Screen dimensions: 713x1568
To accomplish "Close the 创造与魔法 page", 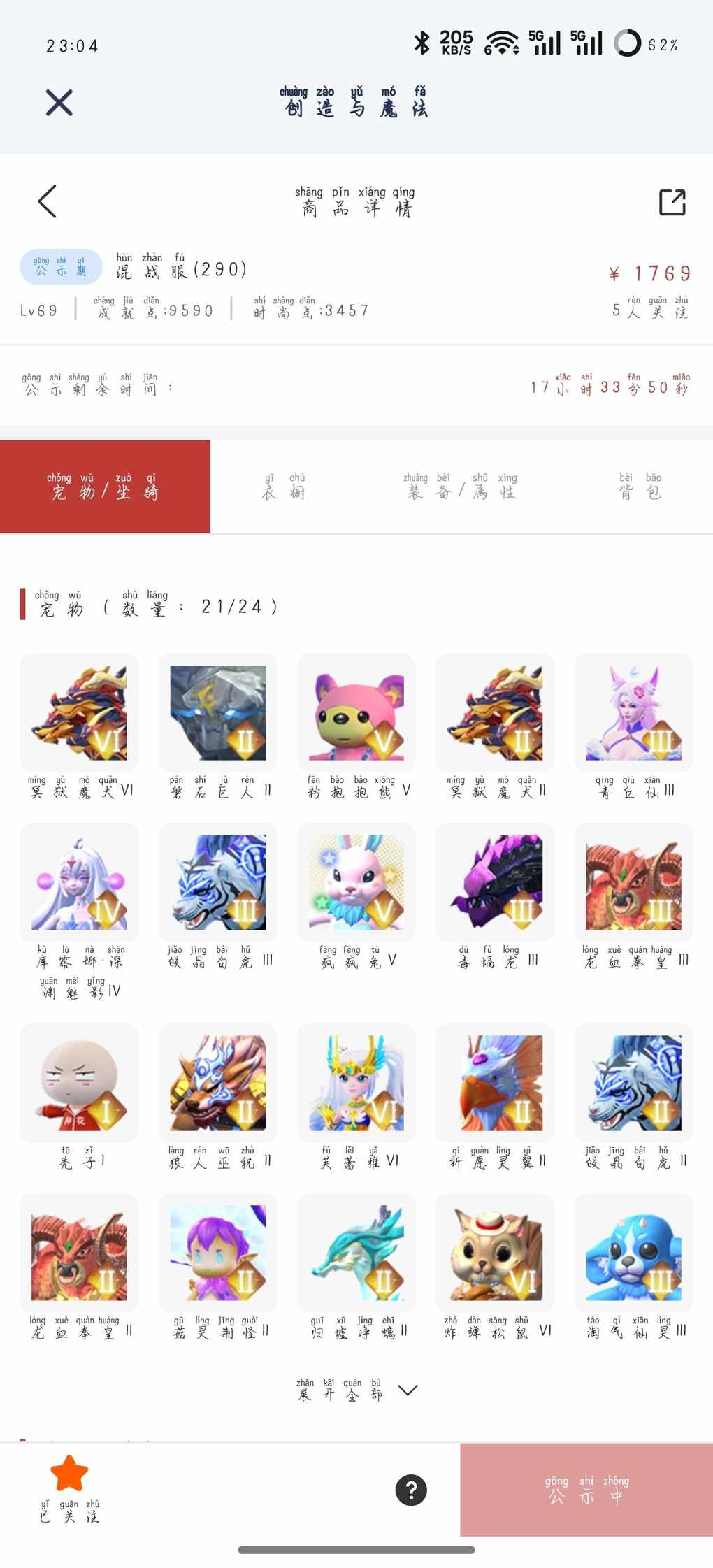I will pyautogui.click(x=59, y=103).
